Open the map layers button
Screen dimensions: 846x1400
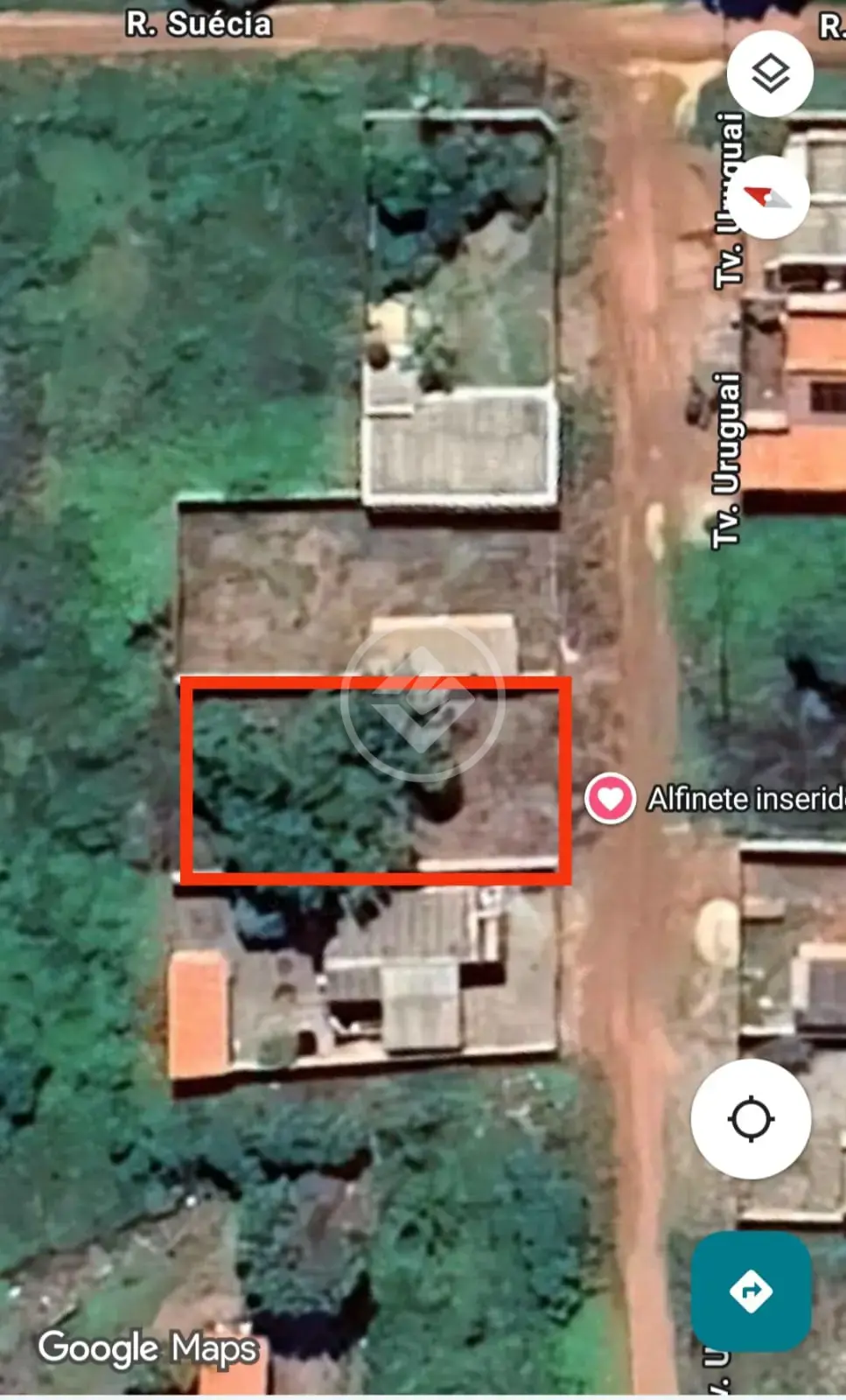770,73
